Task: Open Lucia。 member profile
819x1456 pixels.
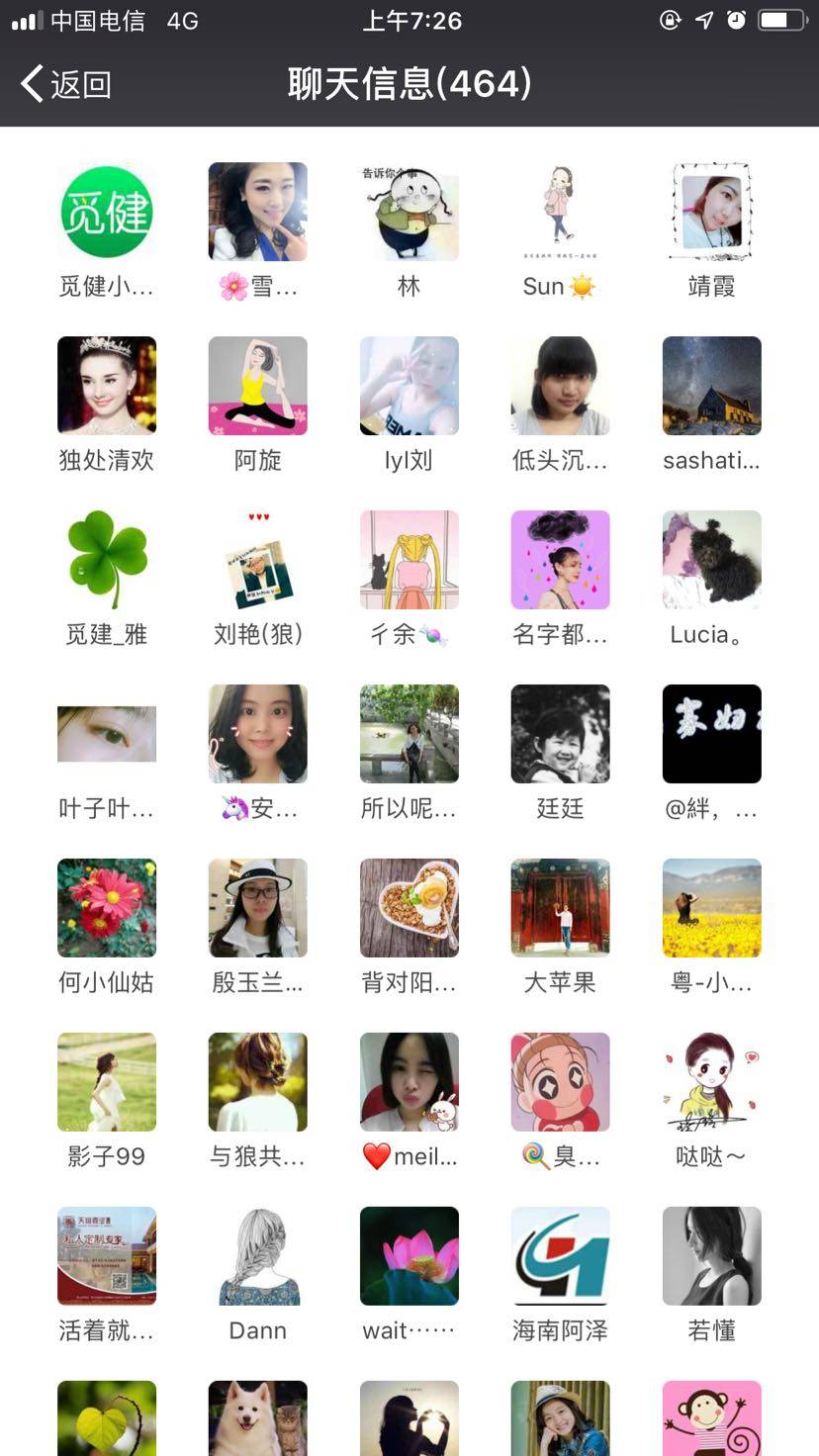Action: point(711,560)
